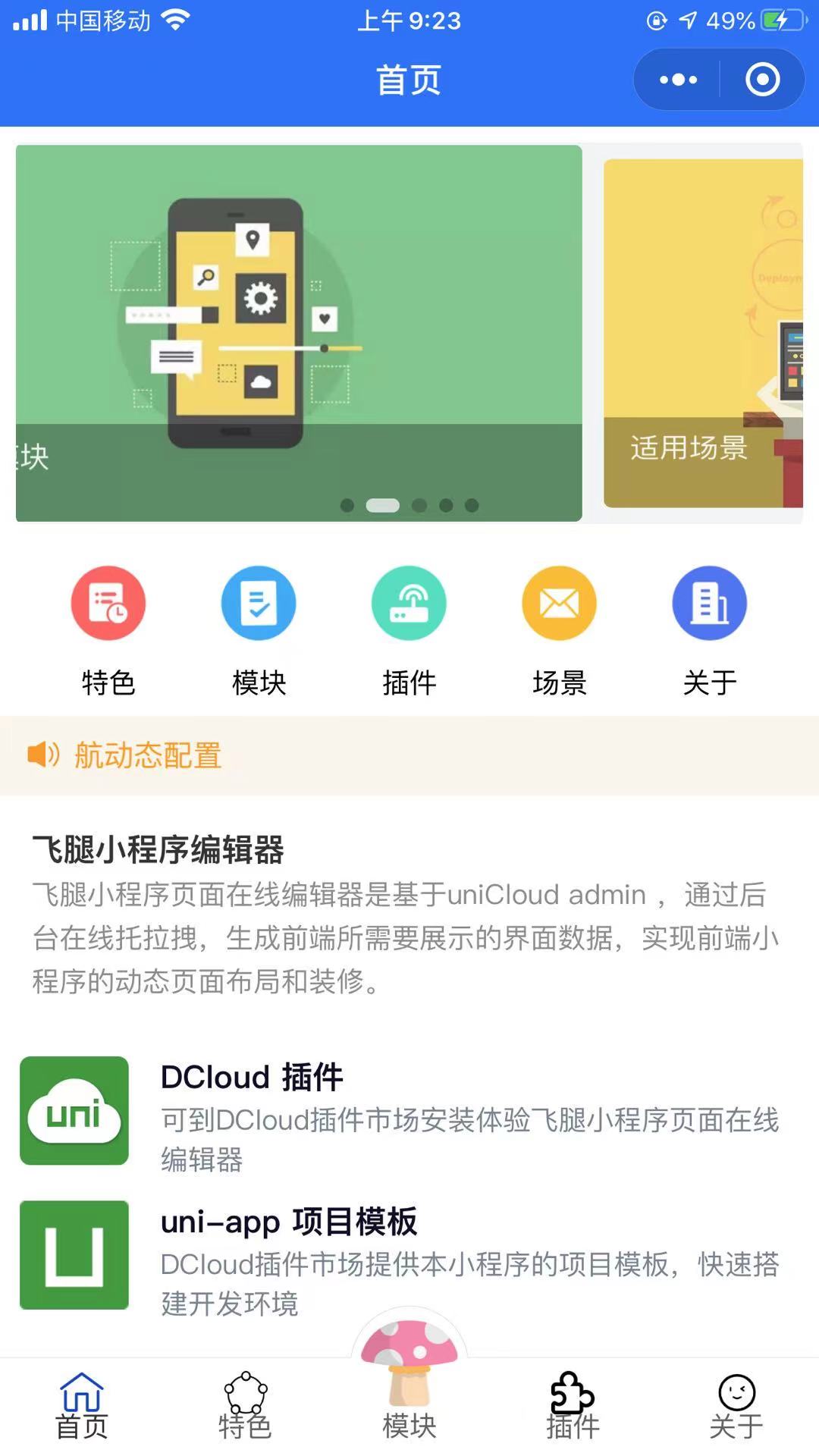
Task: Switch to the 特色 bottom tab
Action: click(x=245, y=1407)
